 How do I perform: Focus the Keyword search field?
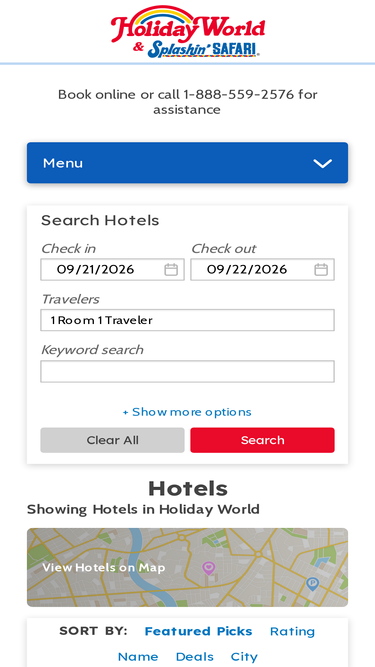pyautogui.click(x=187, y=371)
